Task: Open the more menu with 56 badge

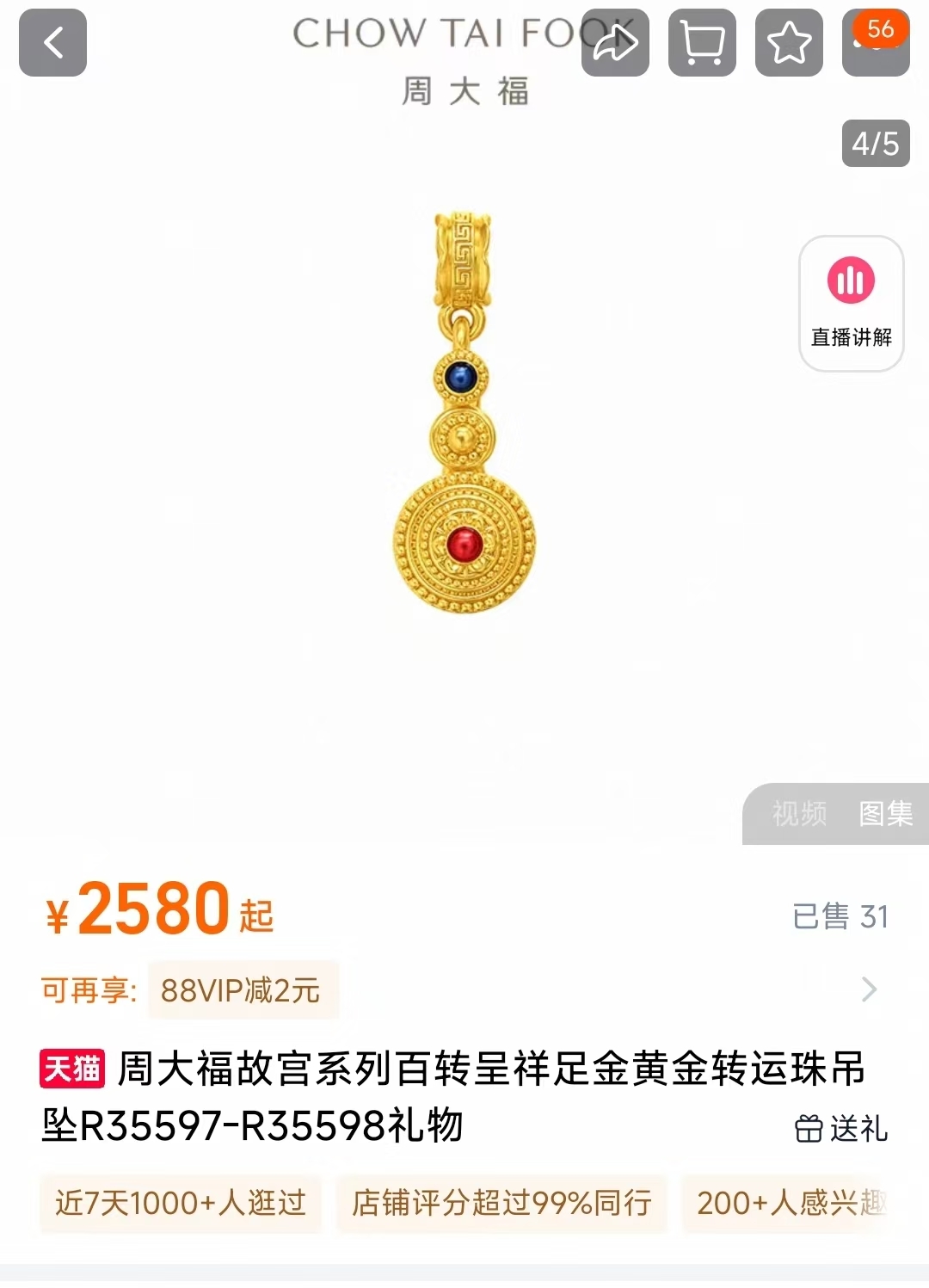Action: tap(875, 43)
